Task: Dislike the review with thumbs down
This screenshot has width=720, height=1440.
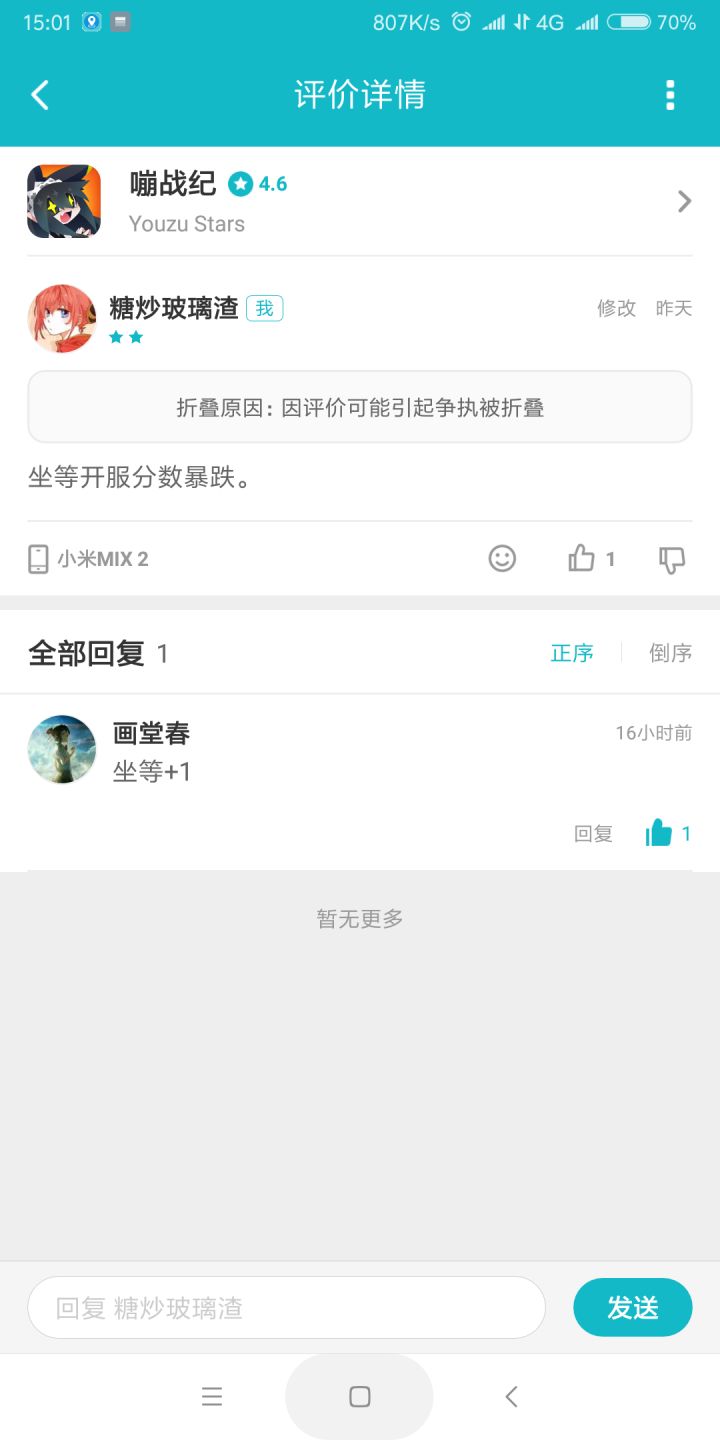Action: coord(672,559)
